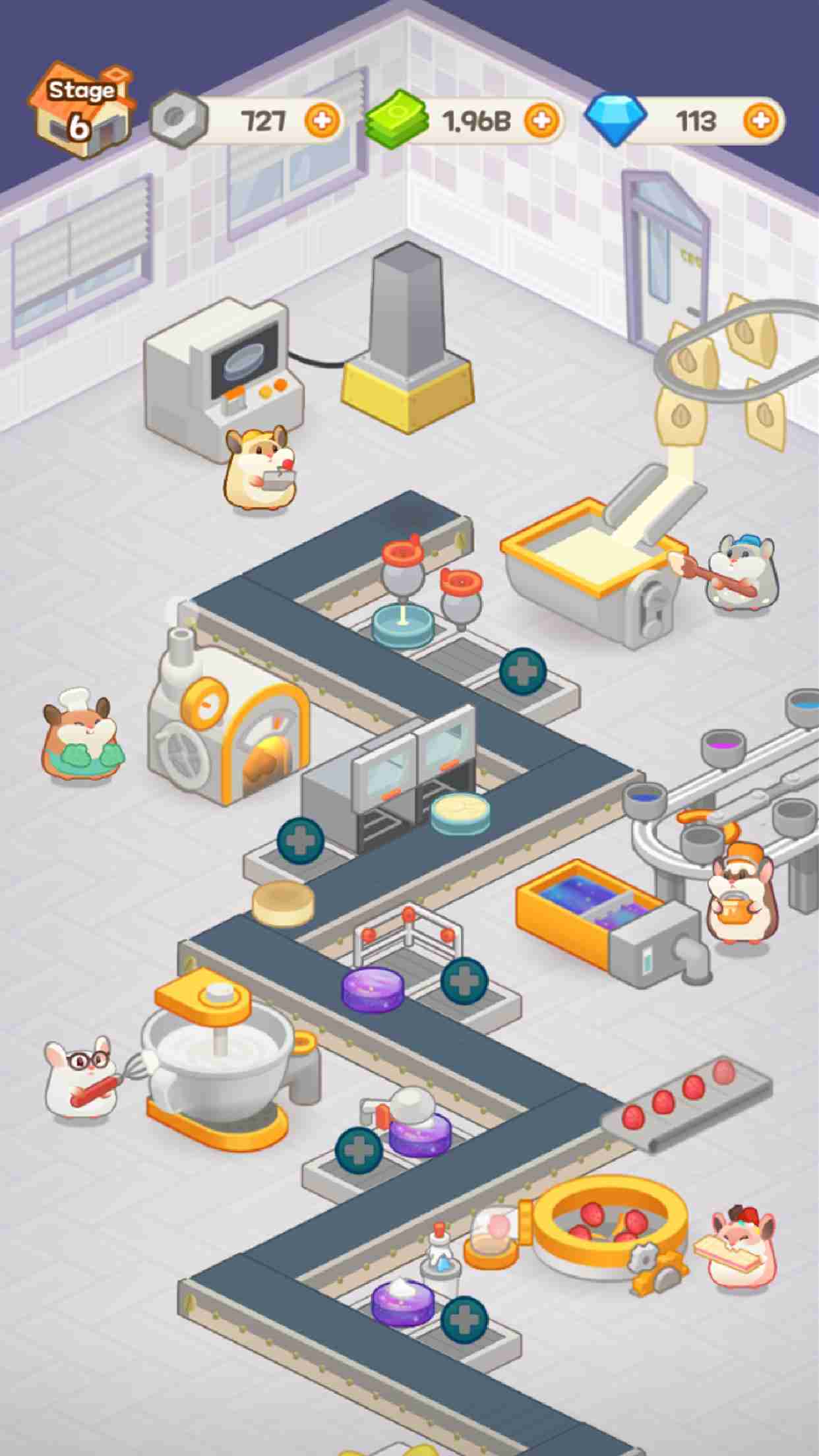
Task: Open the computer monitor console machine
Action: [x=224, y=376]
